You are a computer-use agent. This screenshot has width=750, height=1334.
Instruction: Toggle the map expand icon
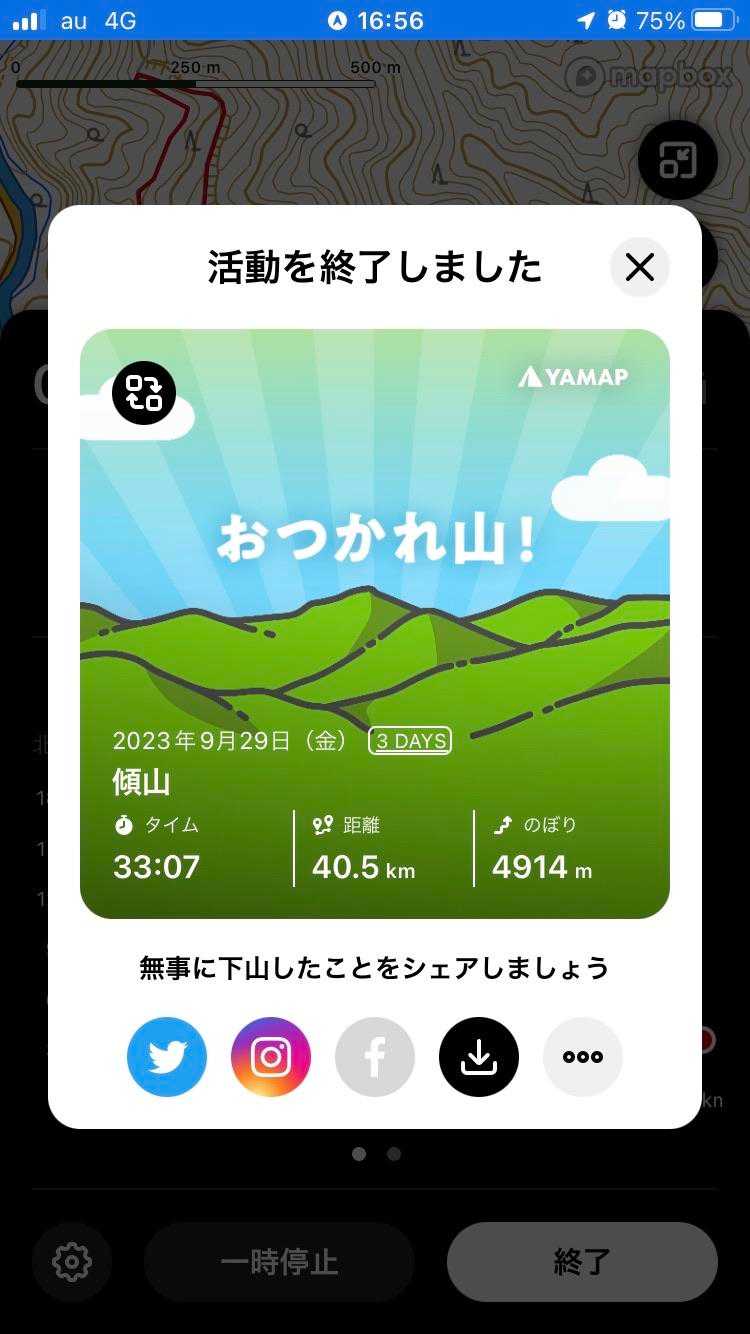[x=678, y=160]
